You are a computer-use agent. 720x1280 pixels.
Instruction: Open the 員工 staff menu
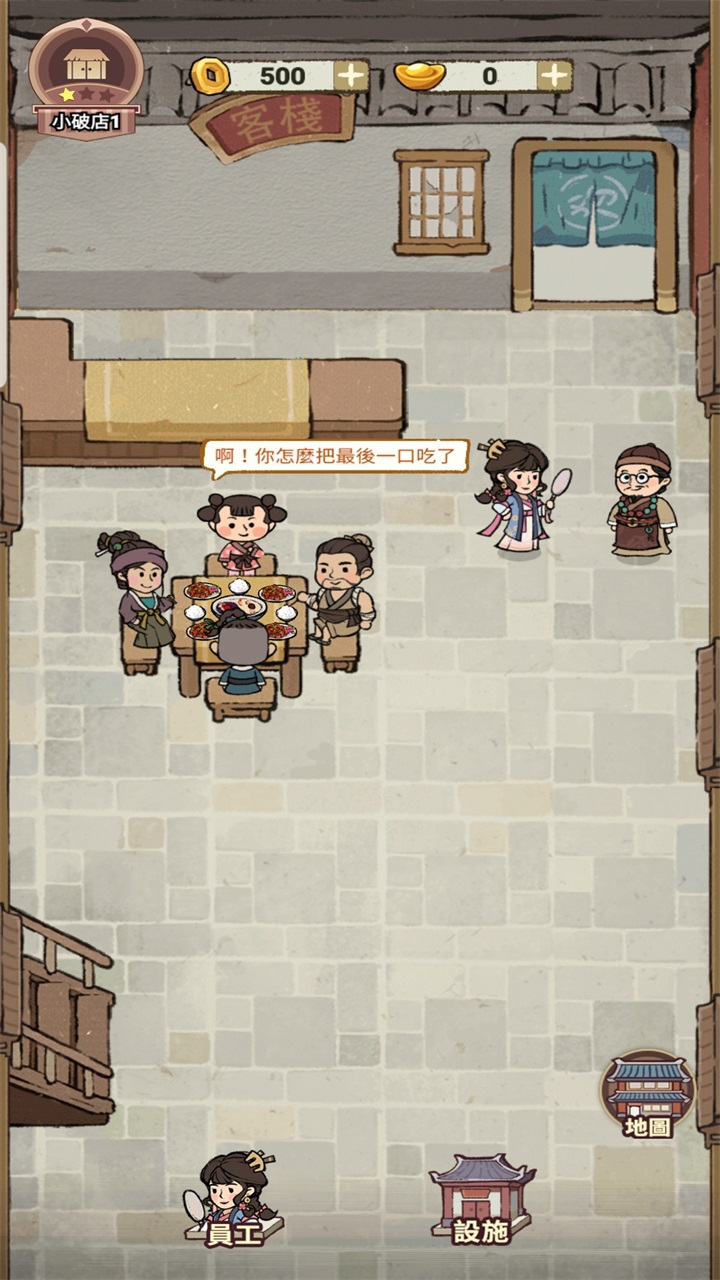[232, 1200]
